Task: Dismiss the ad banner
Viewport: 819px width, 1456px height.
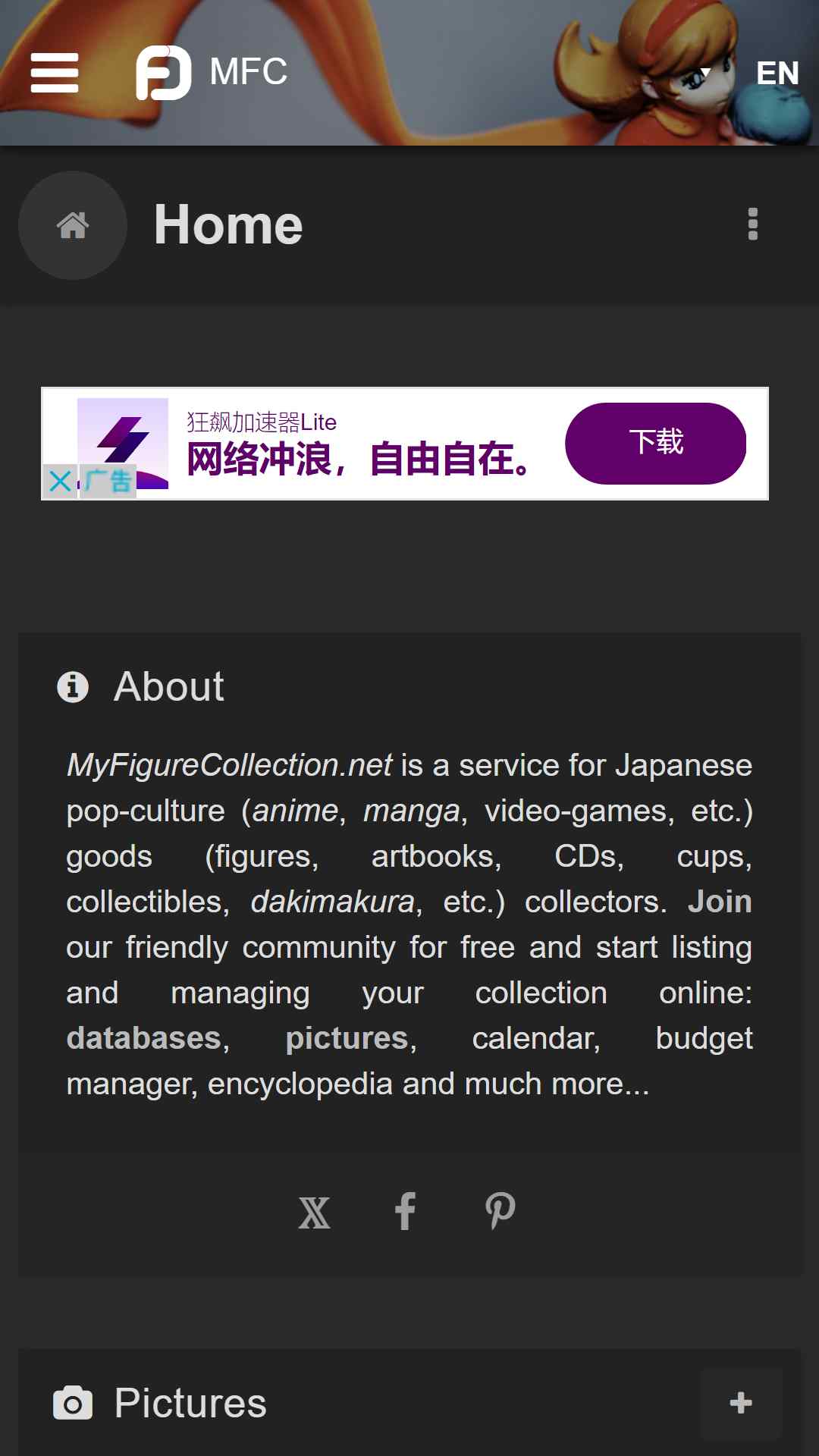Action: pos(60,481)
